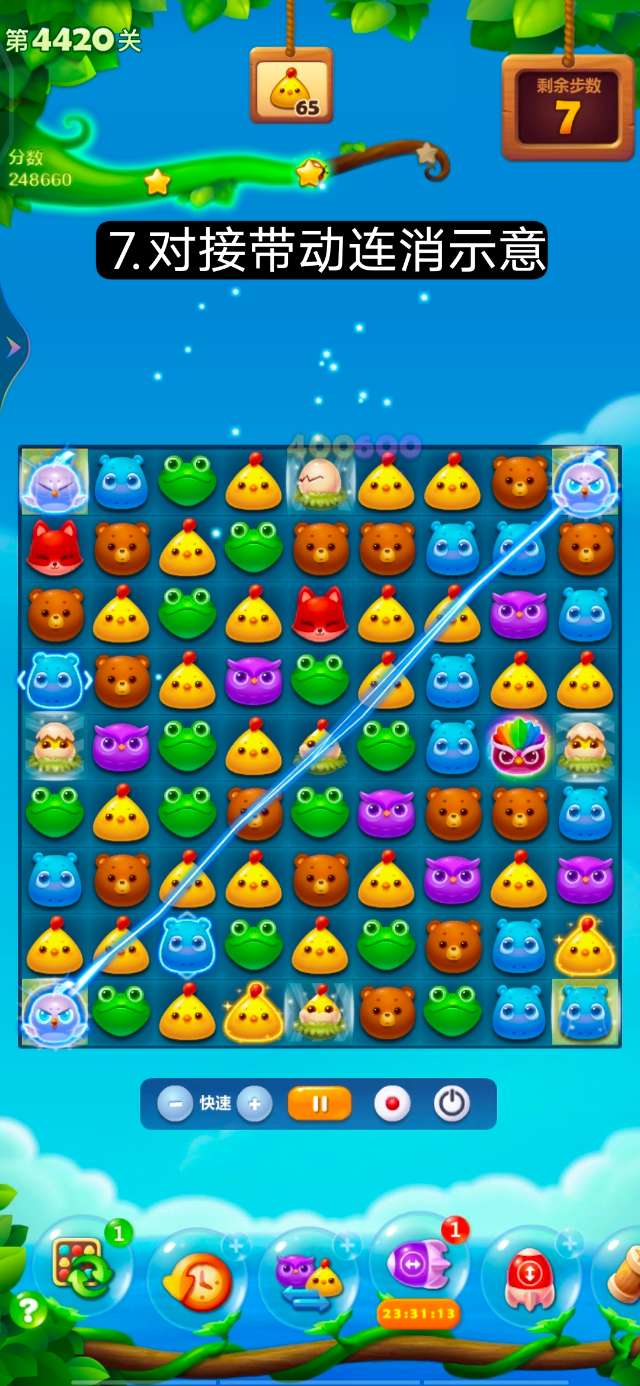Screen dimensions: 640x1386
Task: Use the board shuffle booster
Action: point(82,1265)
